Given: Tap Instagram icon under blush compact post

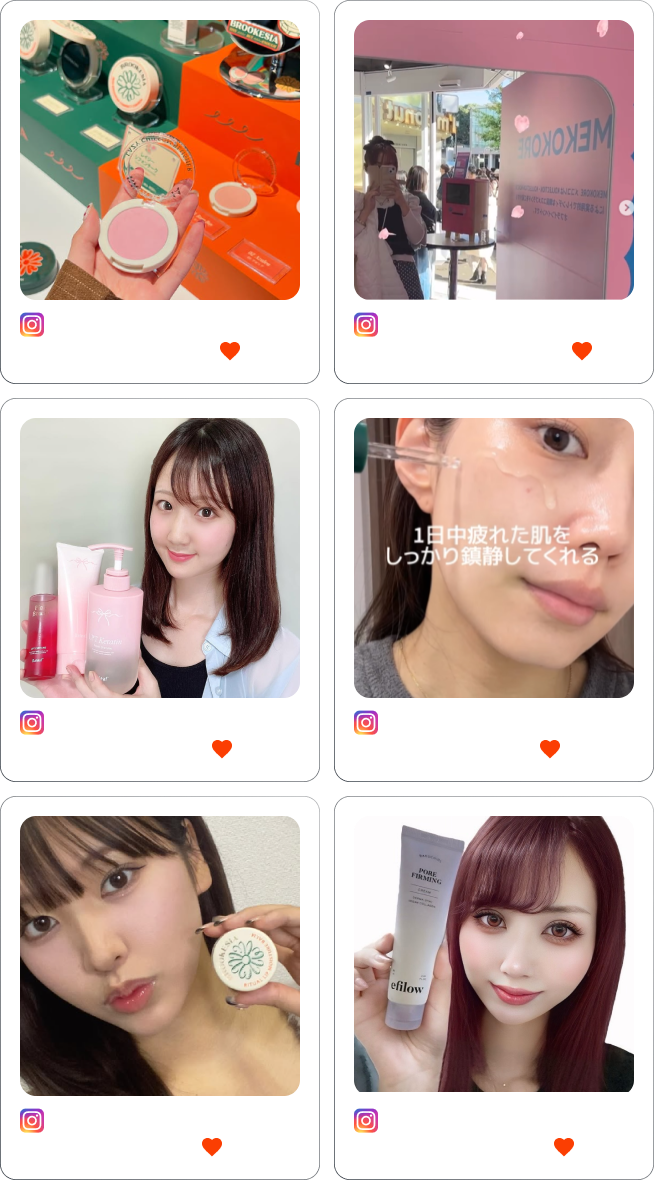Looking at the screenshot, I should click(32, 325).
